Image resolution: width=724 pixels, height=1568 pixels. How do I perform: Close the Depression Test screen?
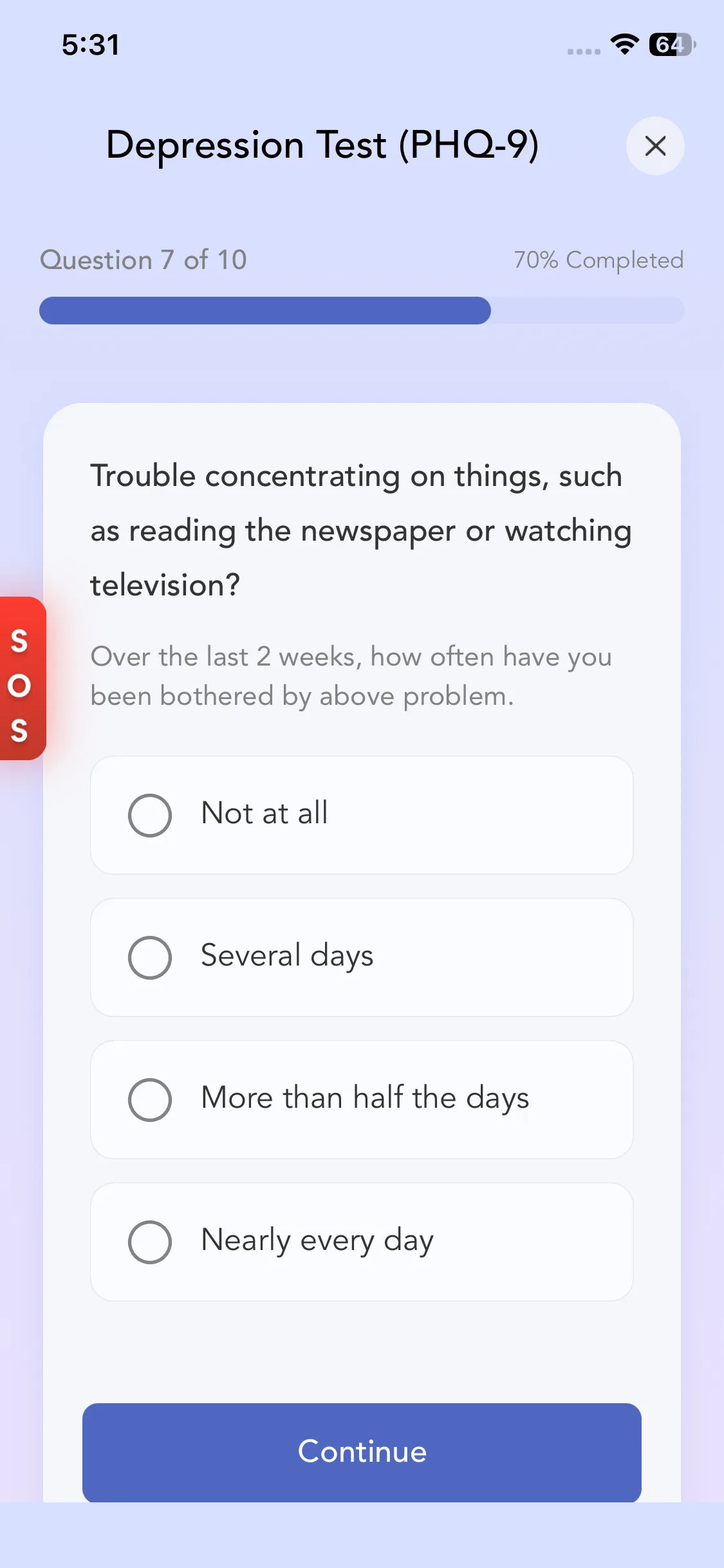pos(655,146)
